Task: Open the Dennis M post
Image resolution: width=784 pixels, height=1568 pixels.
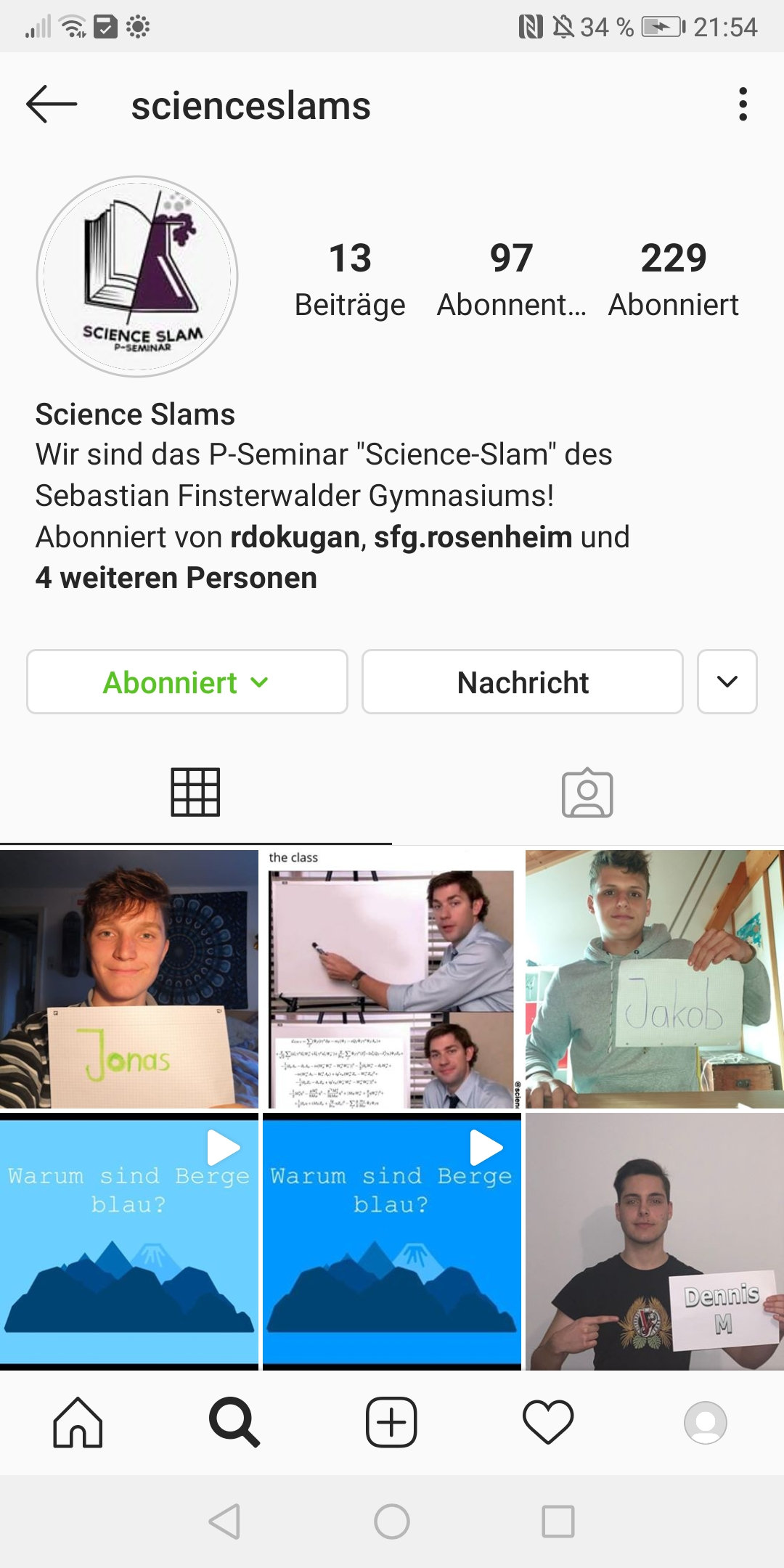Action: pyautogui.click(x=654, y=1241)
